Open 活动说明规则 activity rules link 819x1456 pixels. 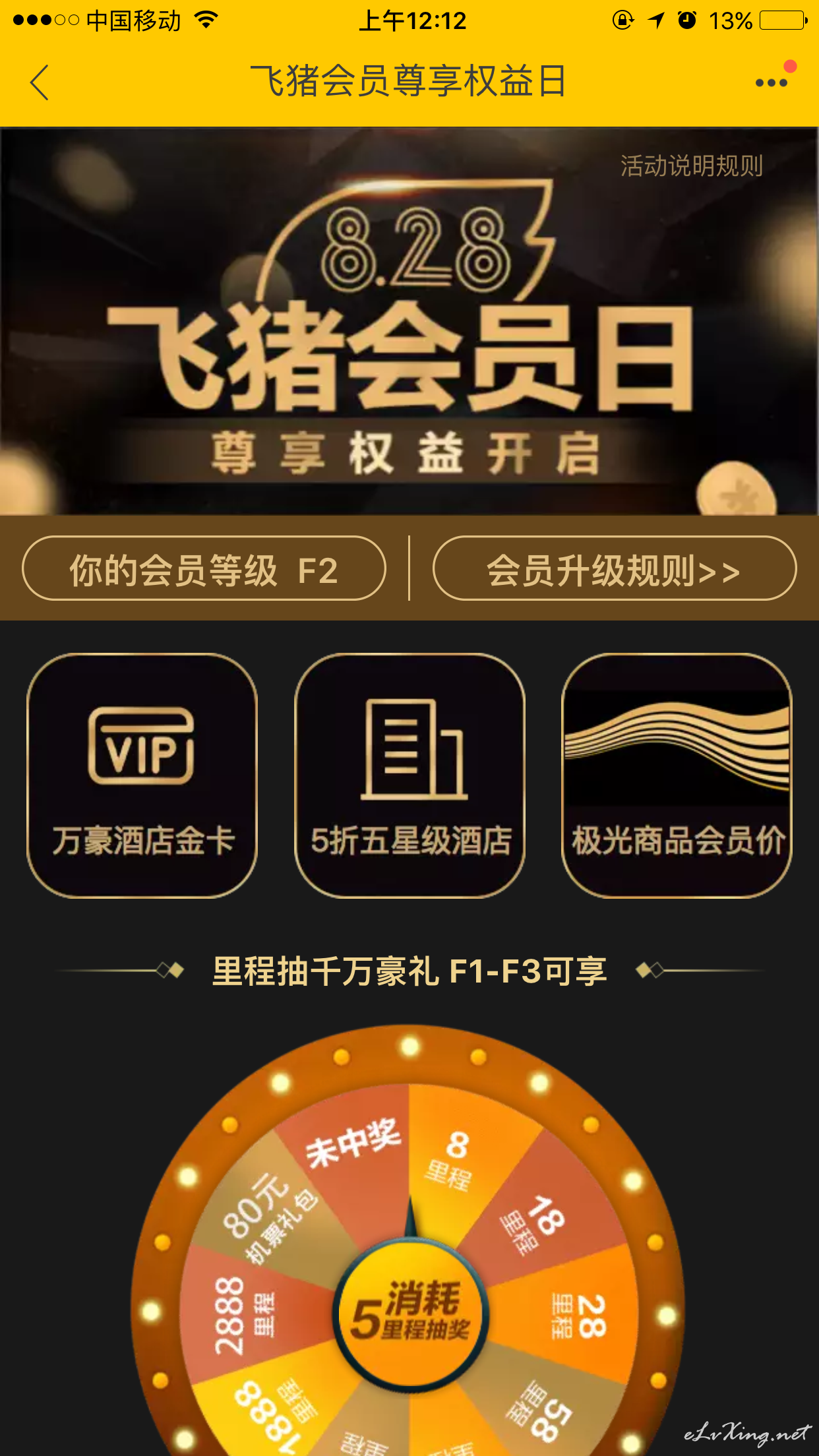click(691, 166)
